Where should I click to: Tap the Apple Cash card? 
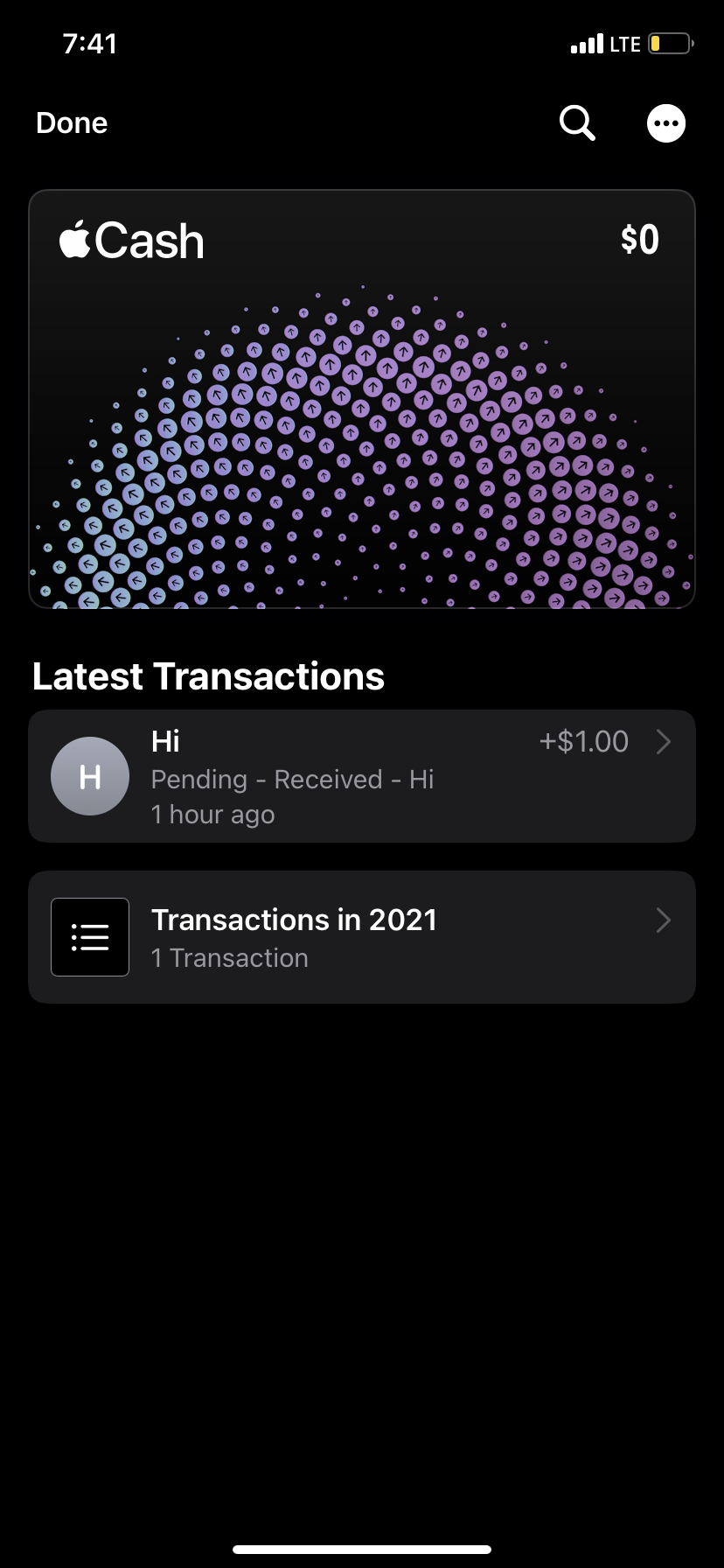point(362,399)
